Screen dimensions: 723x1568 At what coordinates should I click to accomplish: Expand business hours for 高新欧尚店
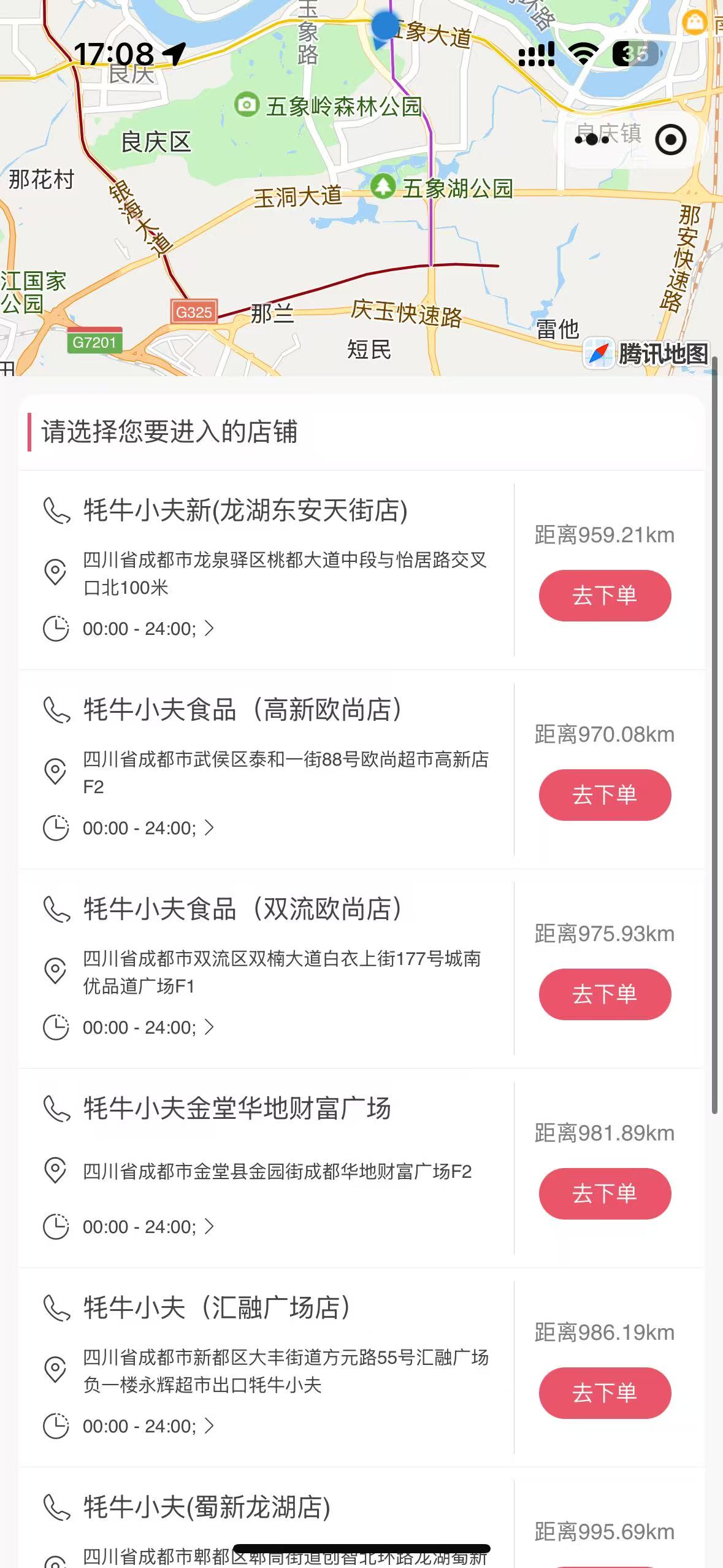tap(209, 828)
